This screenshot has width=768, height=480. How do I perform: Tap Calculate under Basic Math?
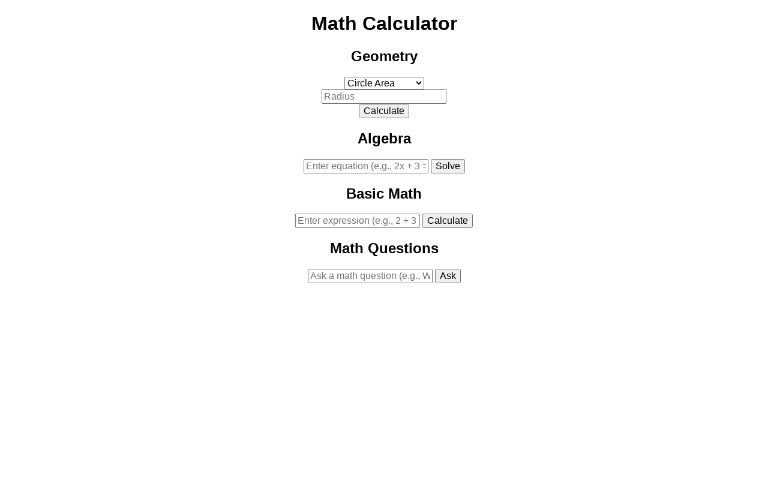click(447, 220)
